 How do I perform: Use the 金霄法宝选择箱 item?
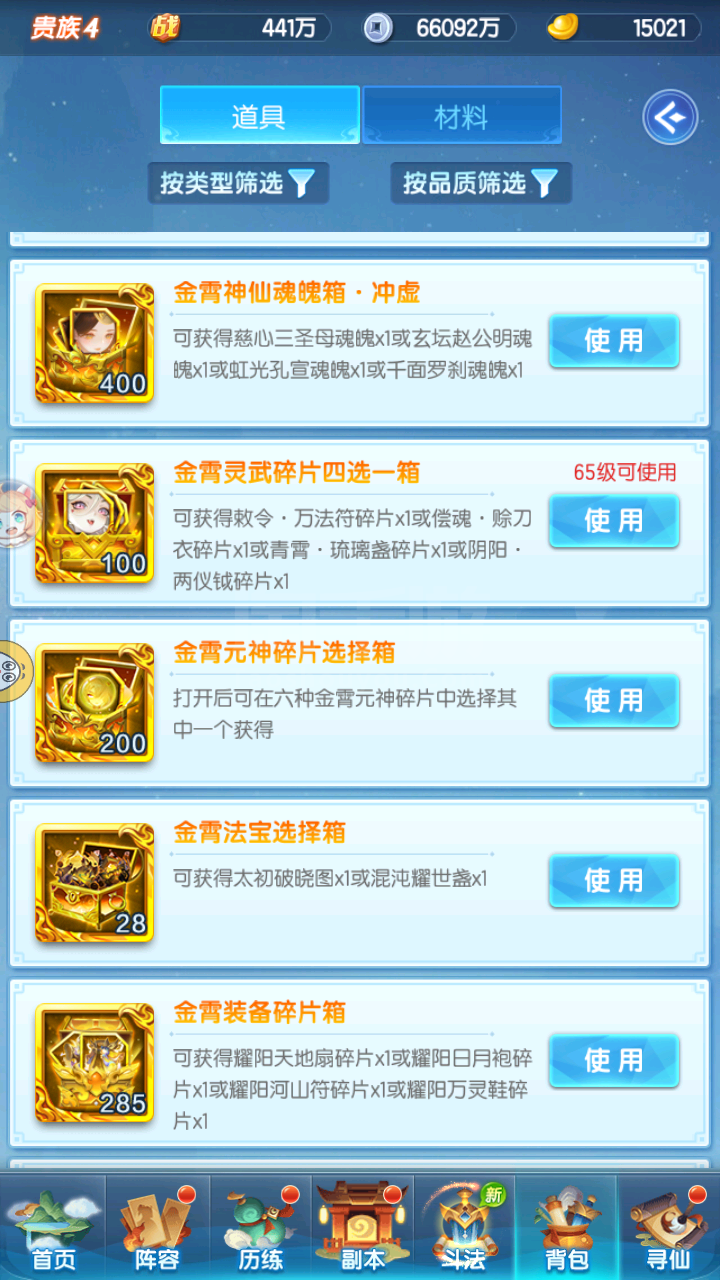click(x=614, y=881)
